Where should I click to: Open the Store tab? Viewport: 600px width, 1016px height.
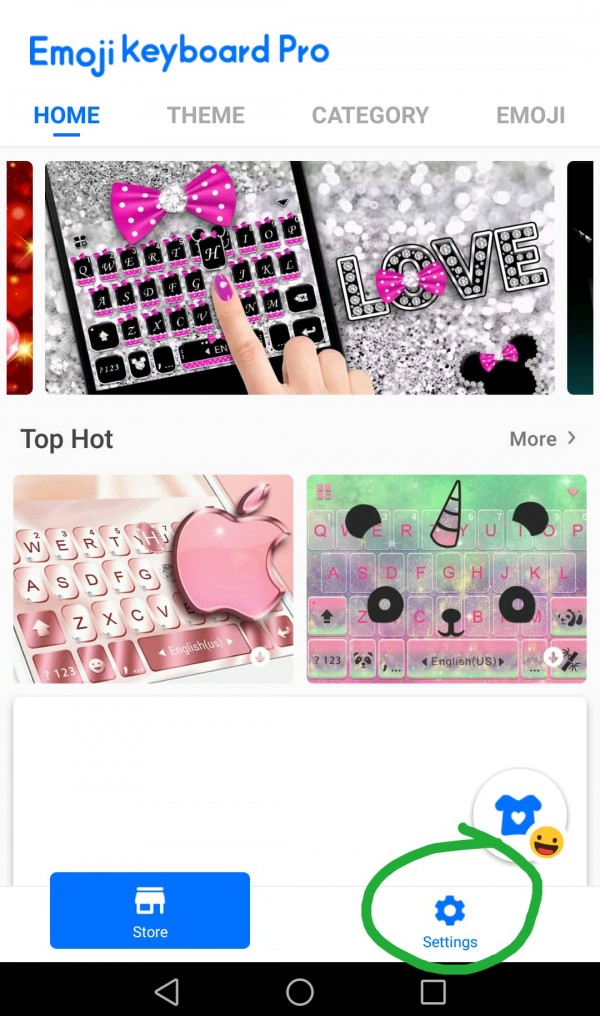click(150, 910)
